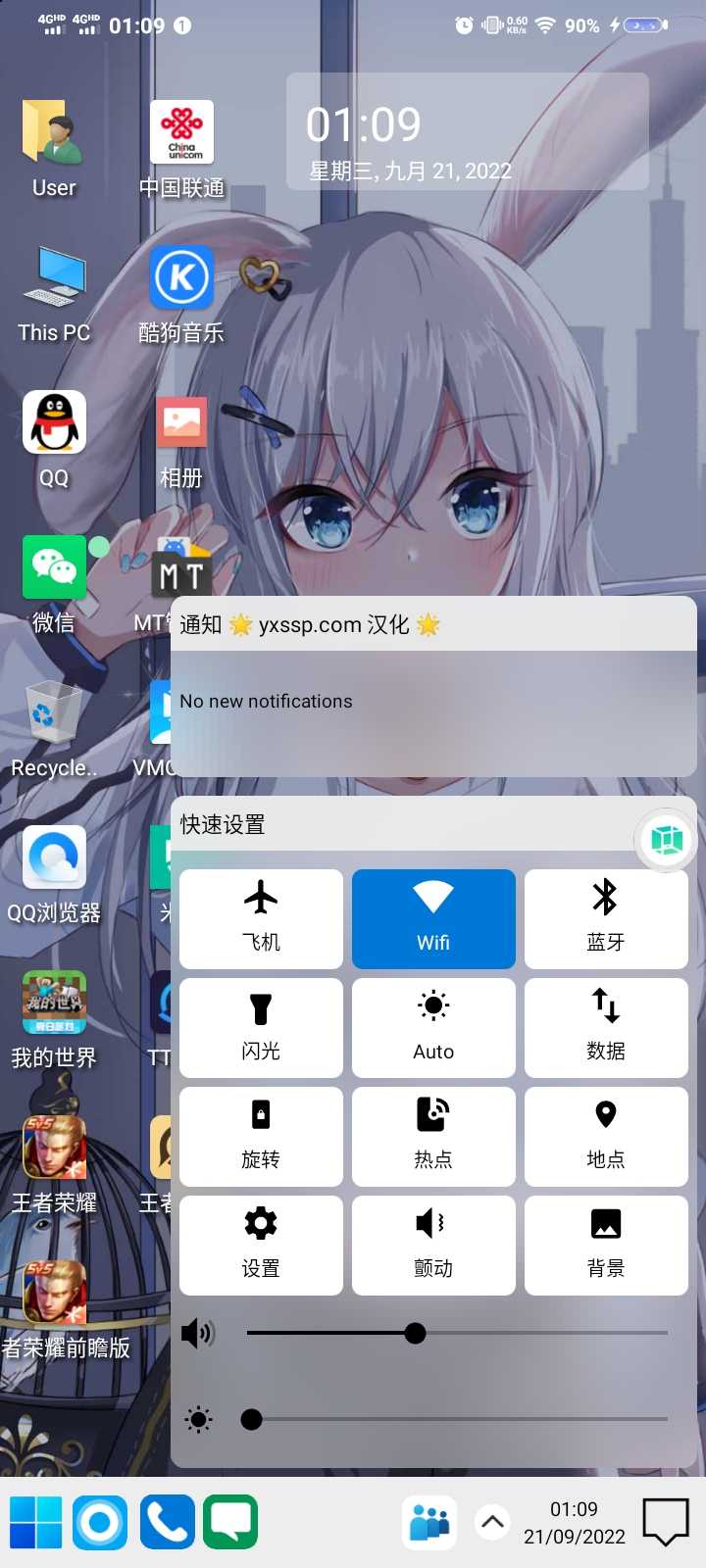Open the 背景 wallpaper tile

(606, 1245)
